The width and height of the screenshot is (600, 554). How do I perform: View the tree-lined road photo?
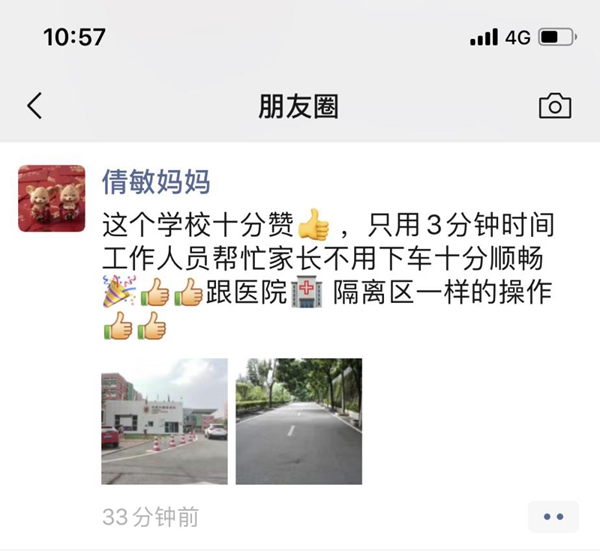pos(298,421)
